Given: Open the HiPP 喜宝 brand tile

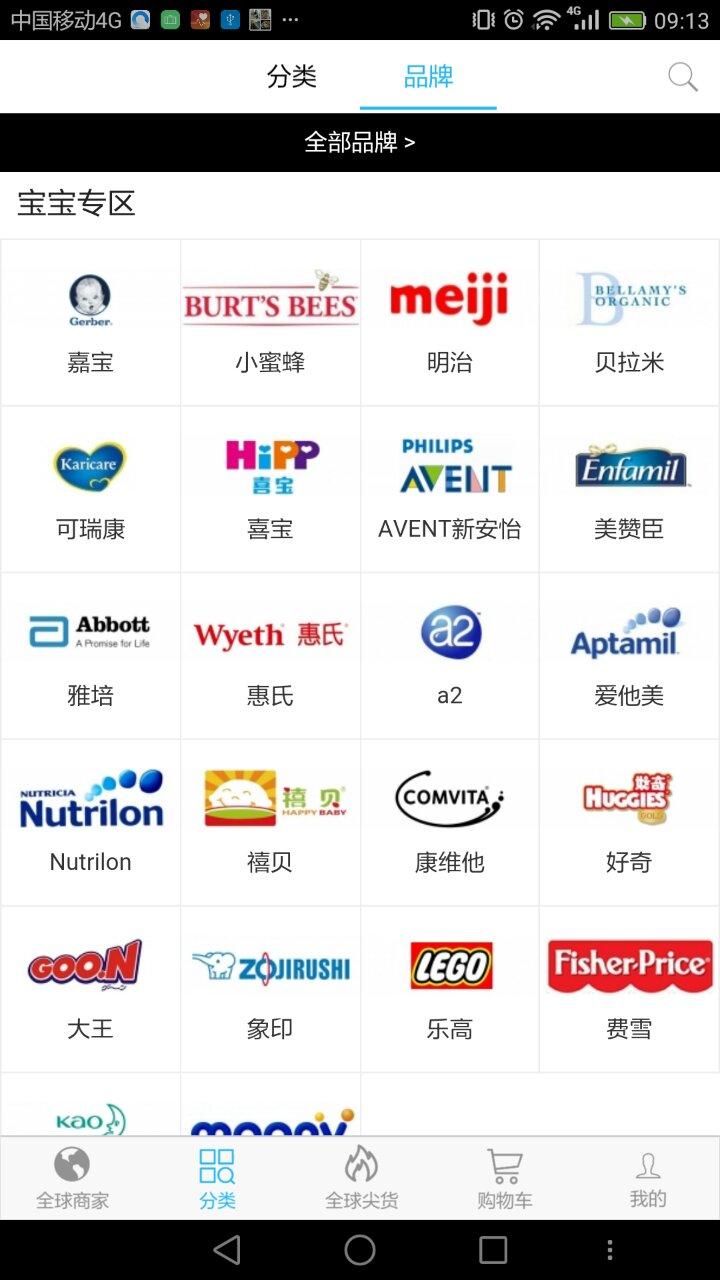Looking at the screenshot, I should pos(270,489).
